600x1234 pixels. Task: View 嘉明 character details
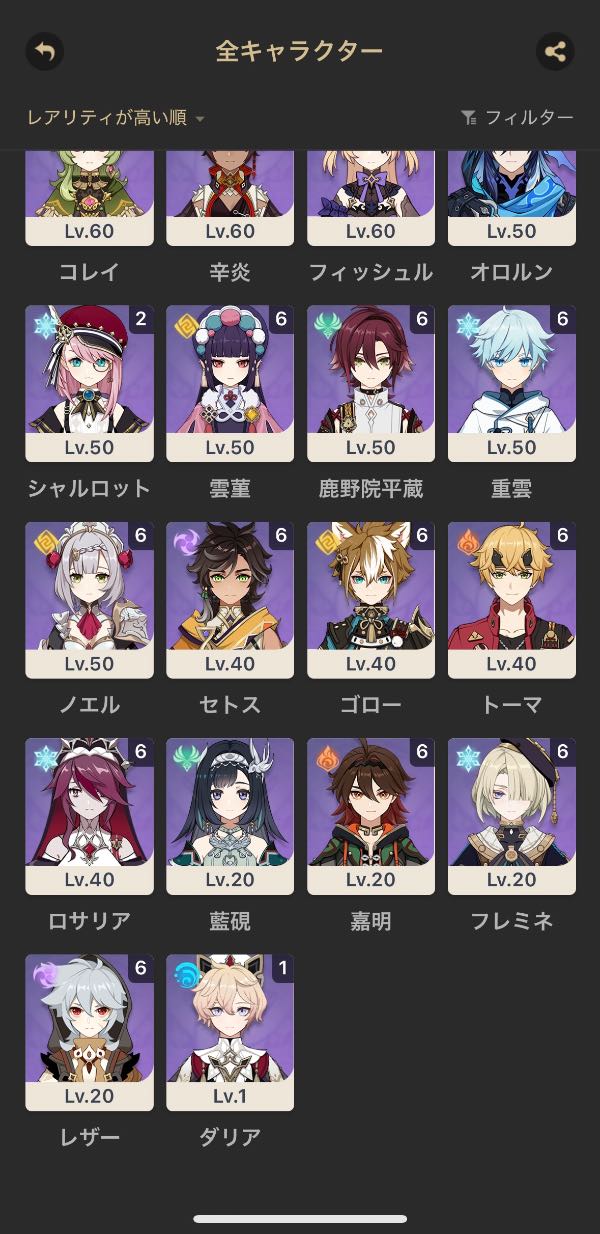tap(371, 815)
